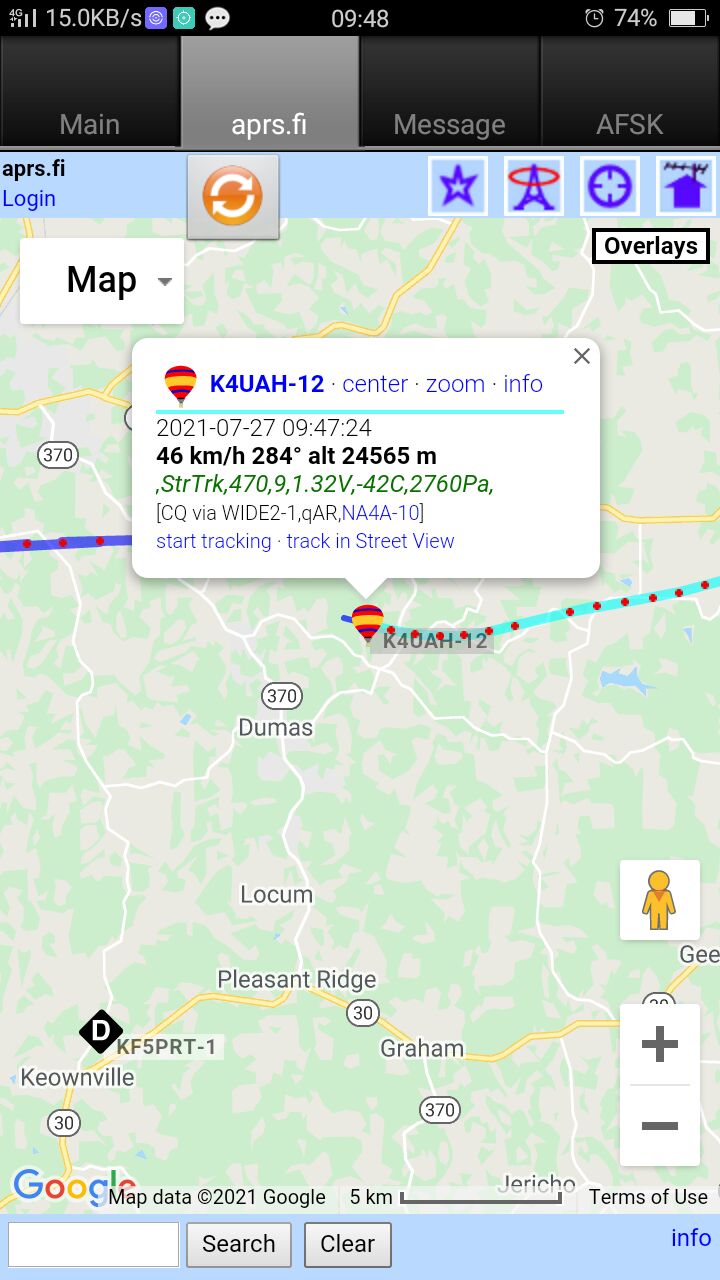Tap the radio tower icon
The width and height of the screenshot is (720, 1280).
[534, 186]
